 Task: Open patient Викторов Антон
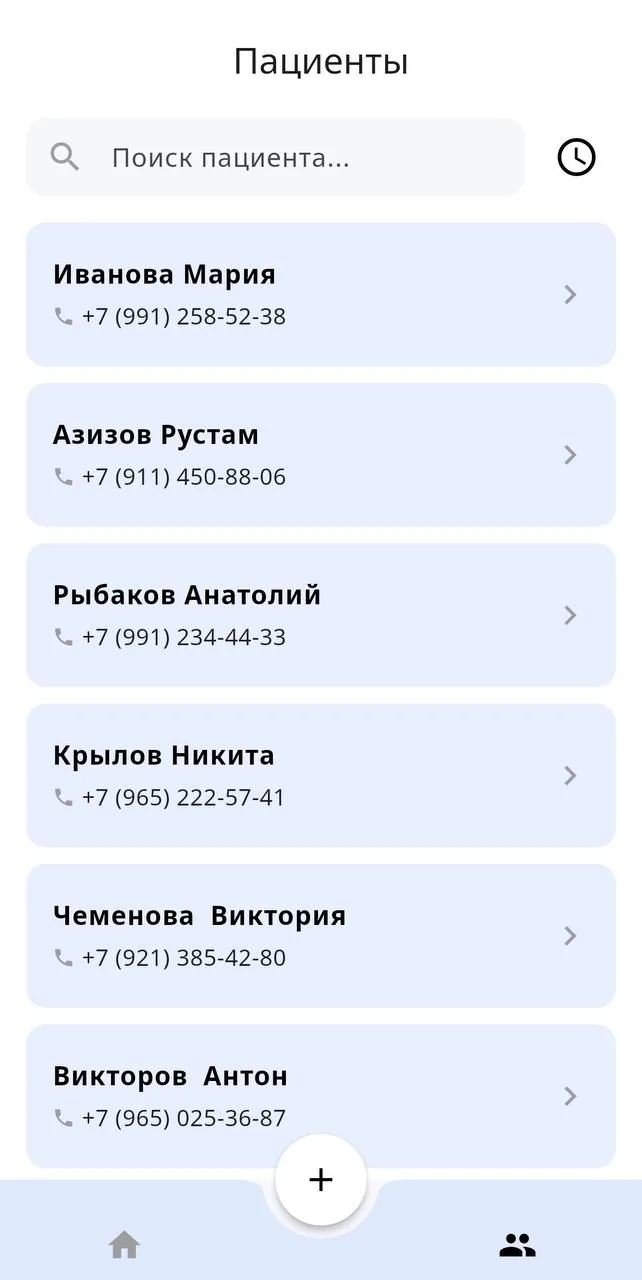[x=321, y=1096]
